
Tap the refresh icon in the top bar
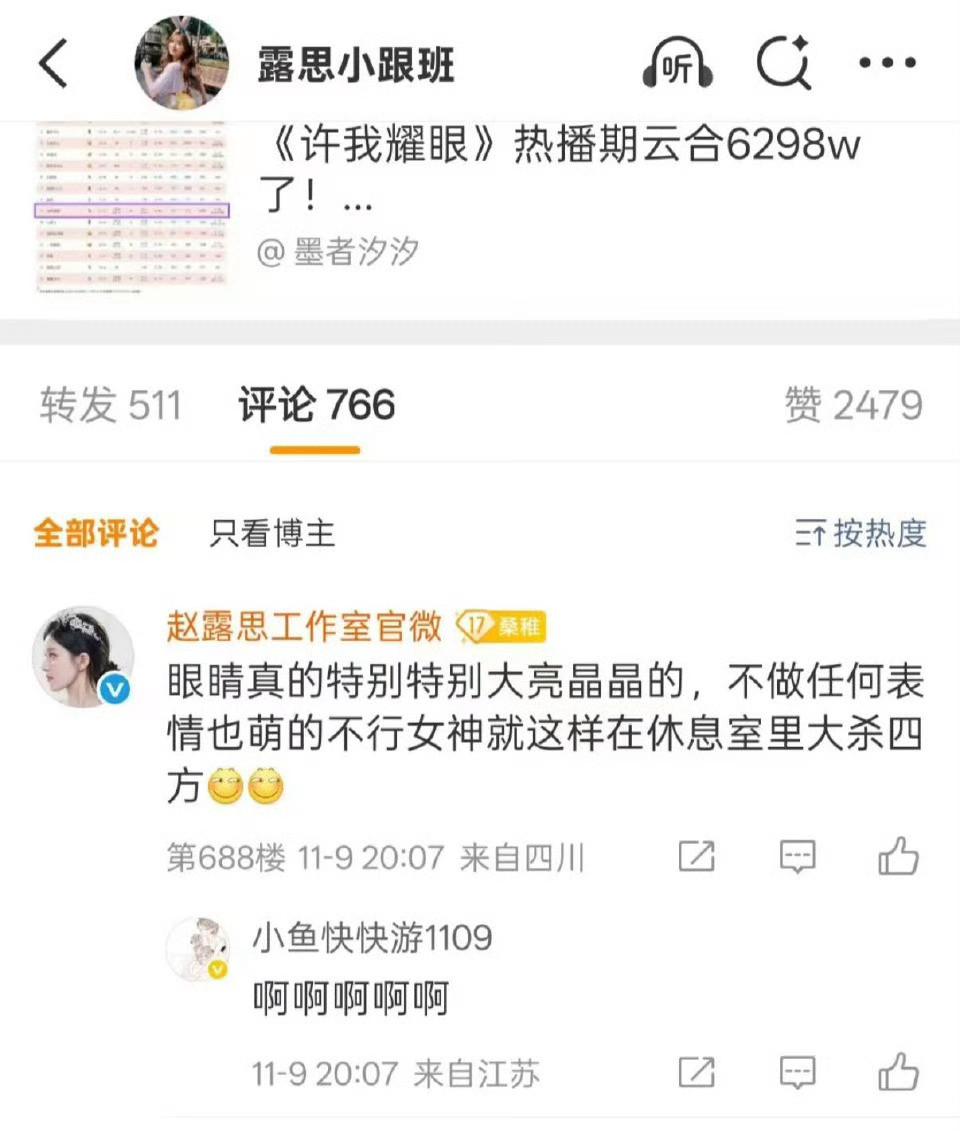(786, 62)
